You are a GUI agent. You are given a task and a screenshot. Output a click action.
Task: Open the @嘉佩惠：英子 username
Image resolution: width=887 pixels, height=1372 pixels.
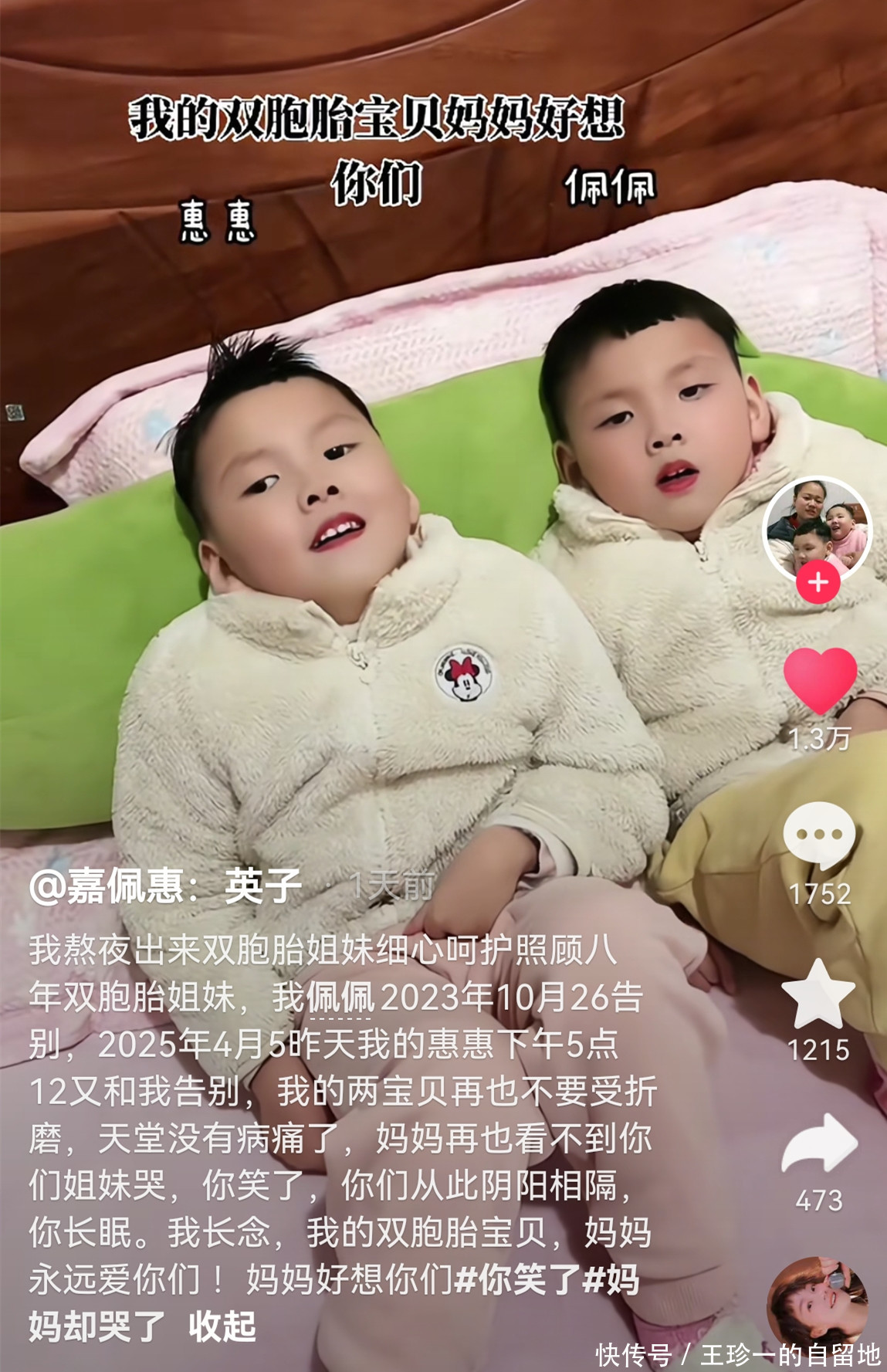[165, 886]
